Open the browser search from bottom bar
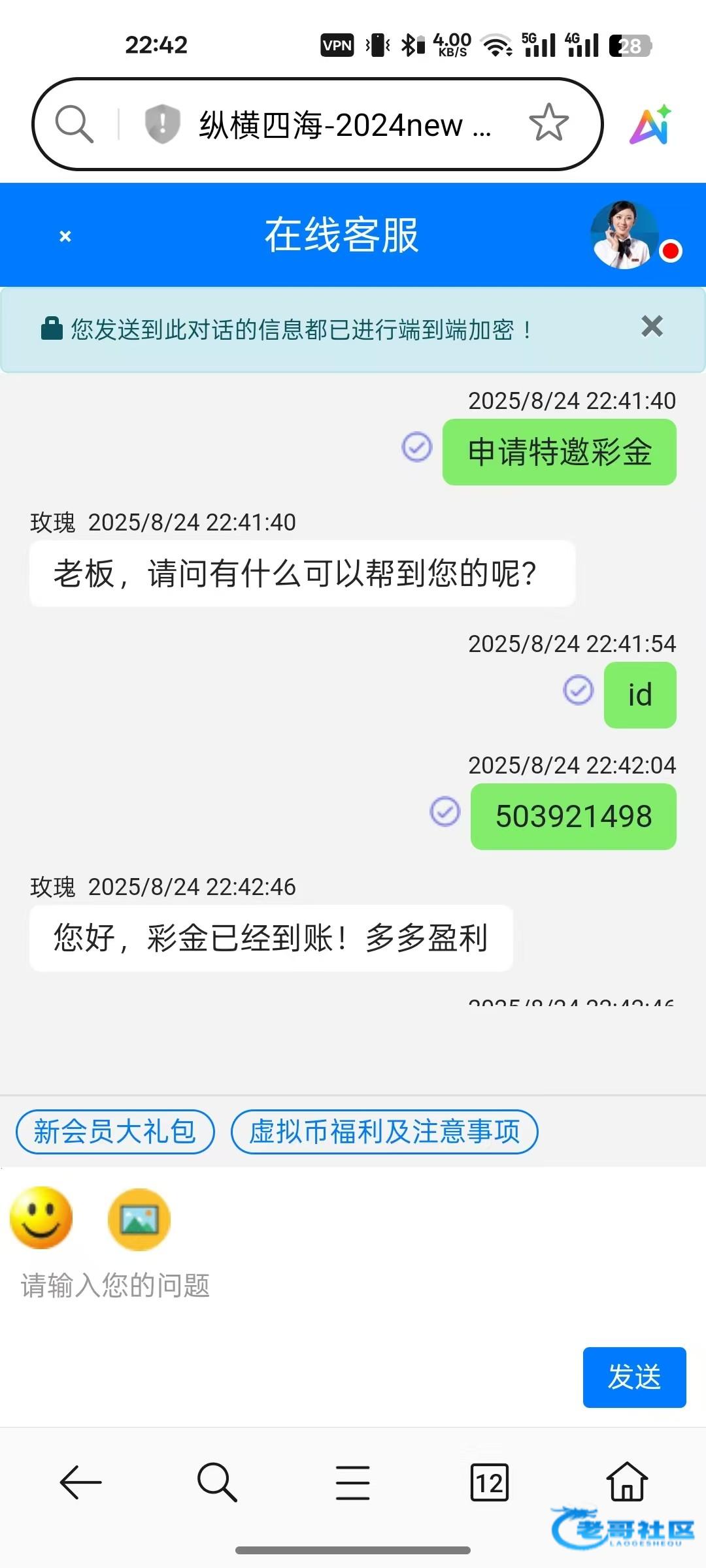This screenshot has height=1568, width=706. (x=216, y=1482)
